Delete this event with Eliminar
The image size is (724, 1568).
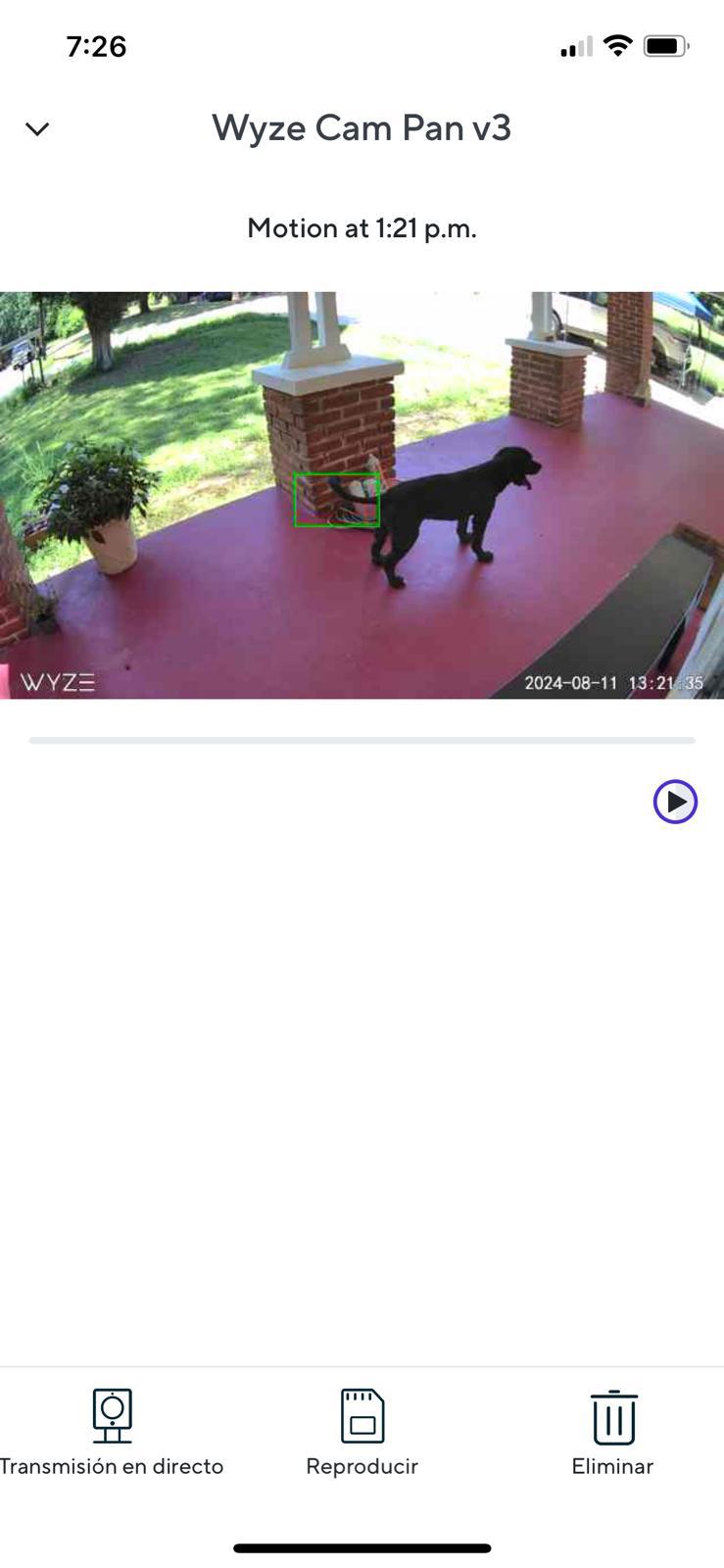click(612, 1433)
